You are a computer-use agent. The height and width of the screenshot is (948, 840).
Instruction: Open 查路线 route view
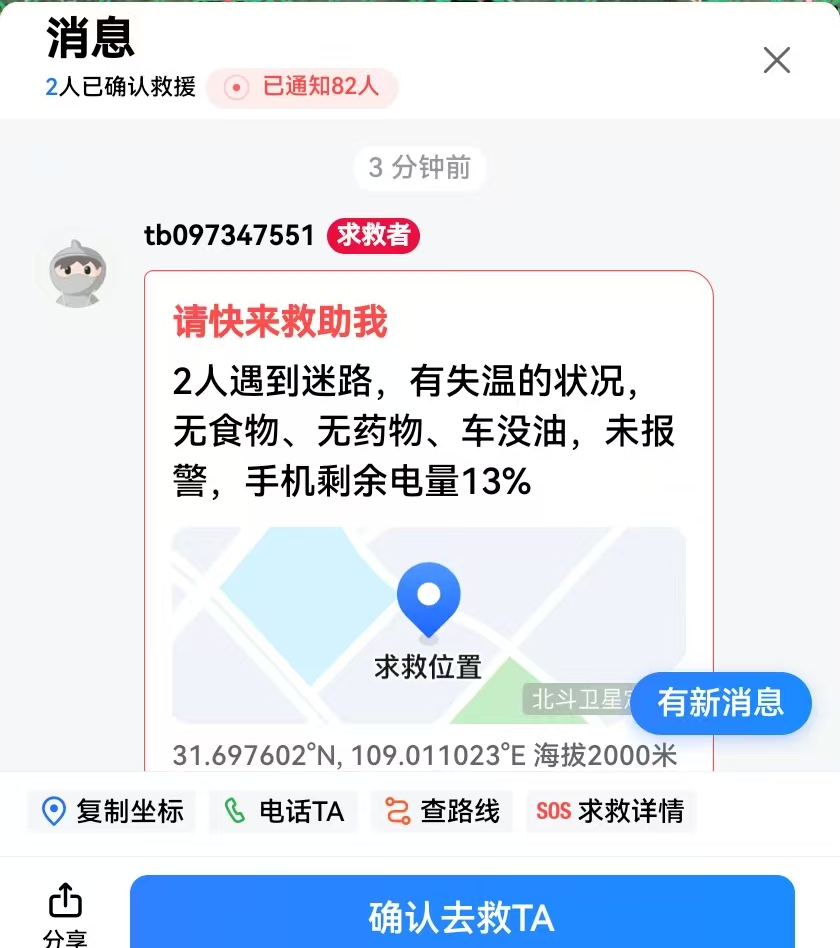coord(442,811)
